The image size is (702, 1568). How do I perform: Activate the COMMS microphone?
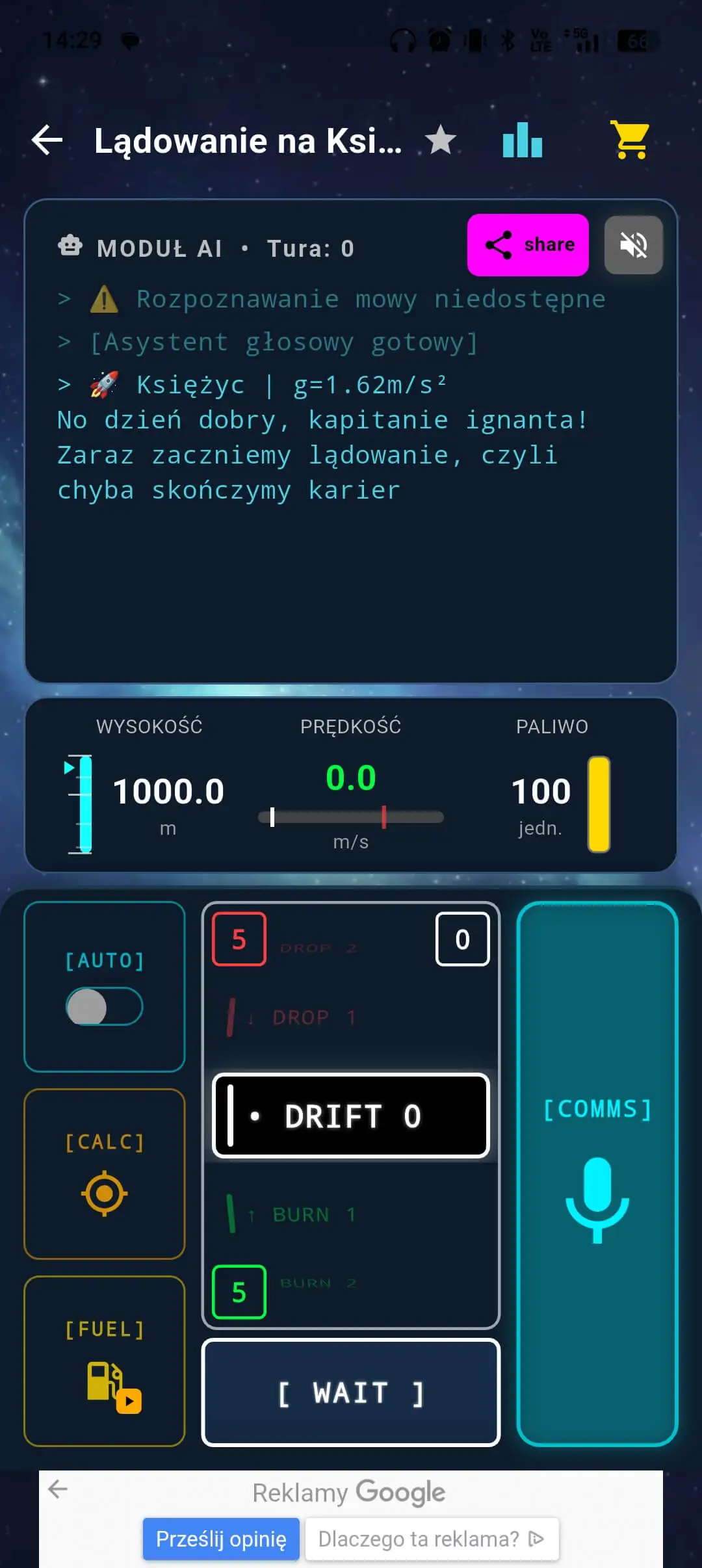tap(597, 1174)
